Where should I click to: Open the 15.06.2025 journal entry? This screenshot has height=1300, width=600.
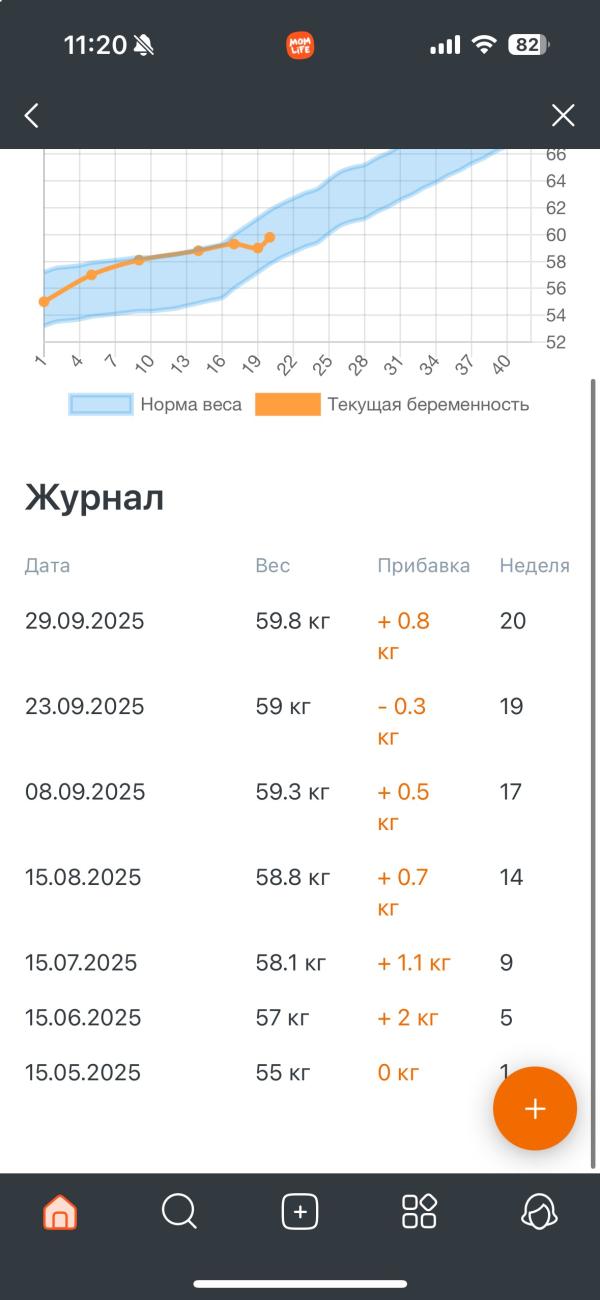point(298,1018)
